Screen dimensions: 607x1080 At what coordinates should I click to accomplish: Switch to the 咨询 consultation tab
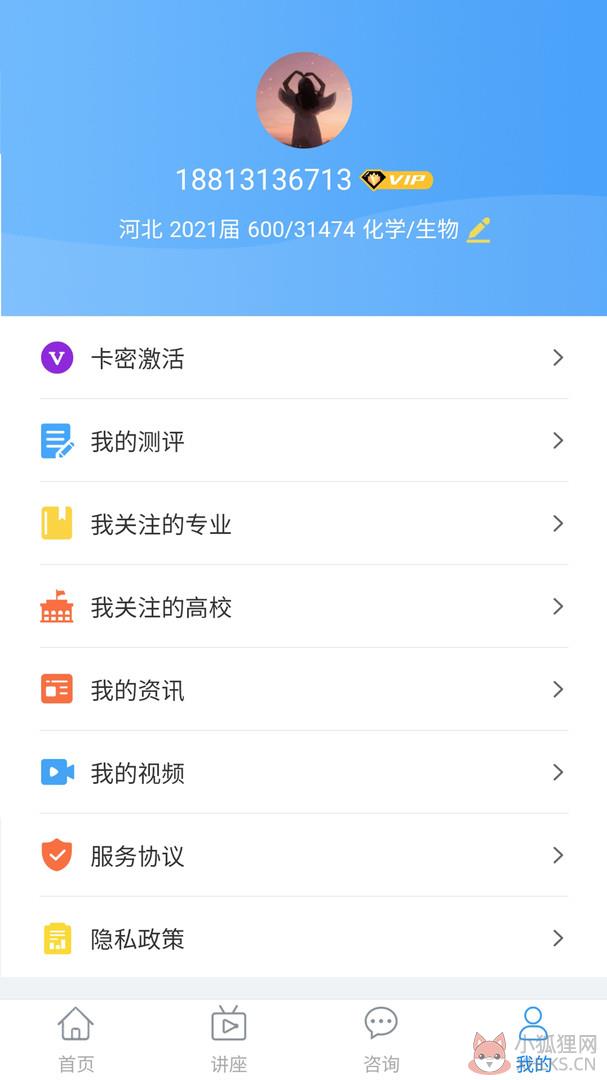click(x=380, y=1039)
